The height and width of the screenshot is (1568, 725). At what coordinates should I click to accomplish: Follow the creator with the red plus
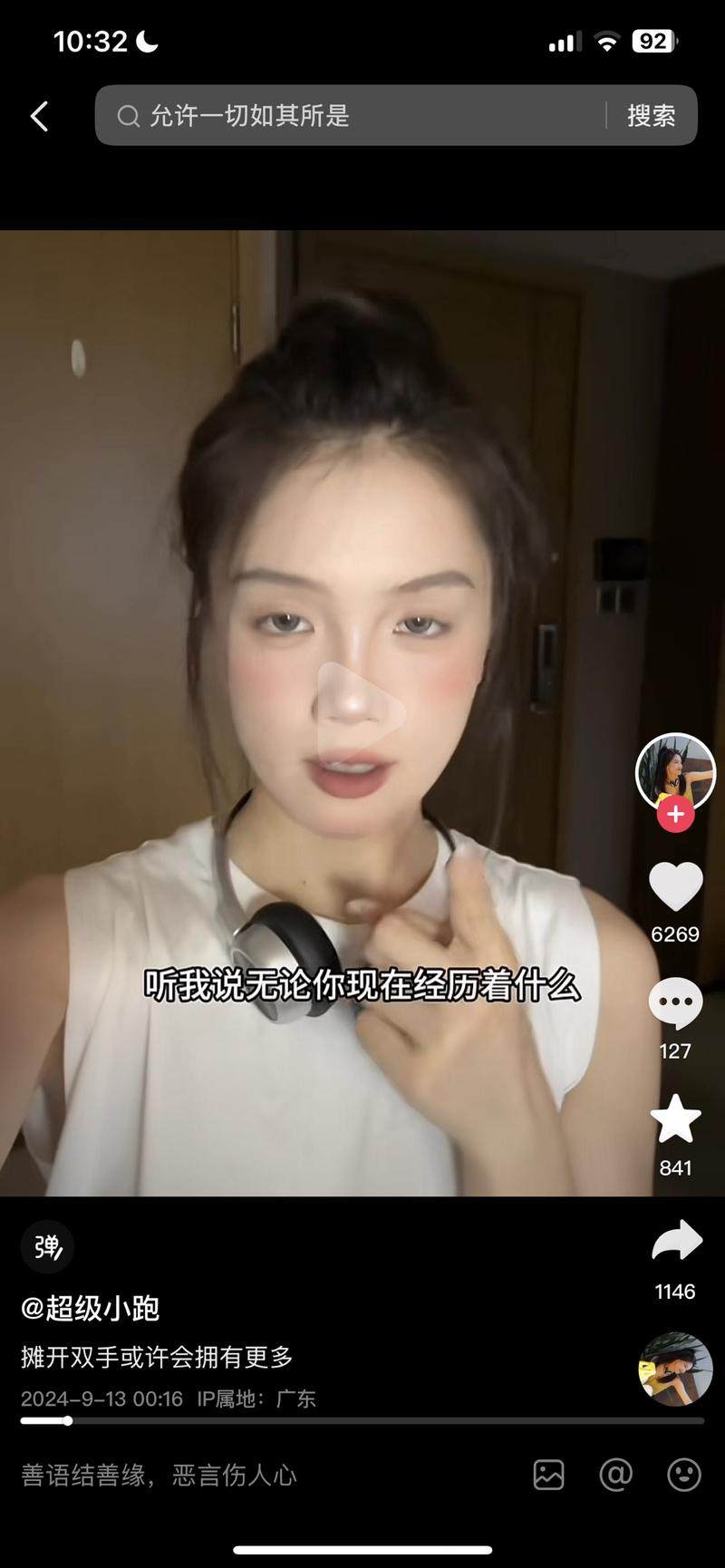[675, 814]
